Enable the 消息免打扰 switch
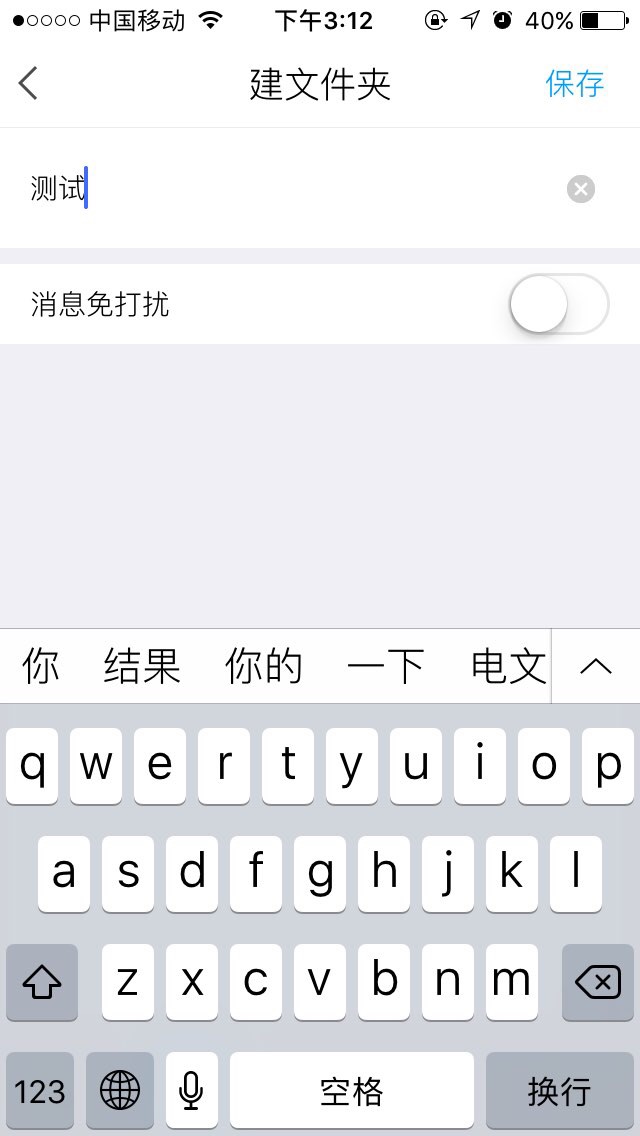 point(559,304)
